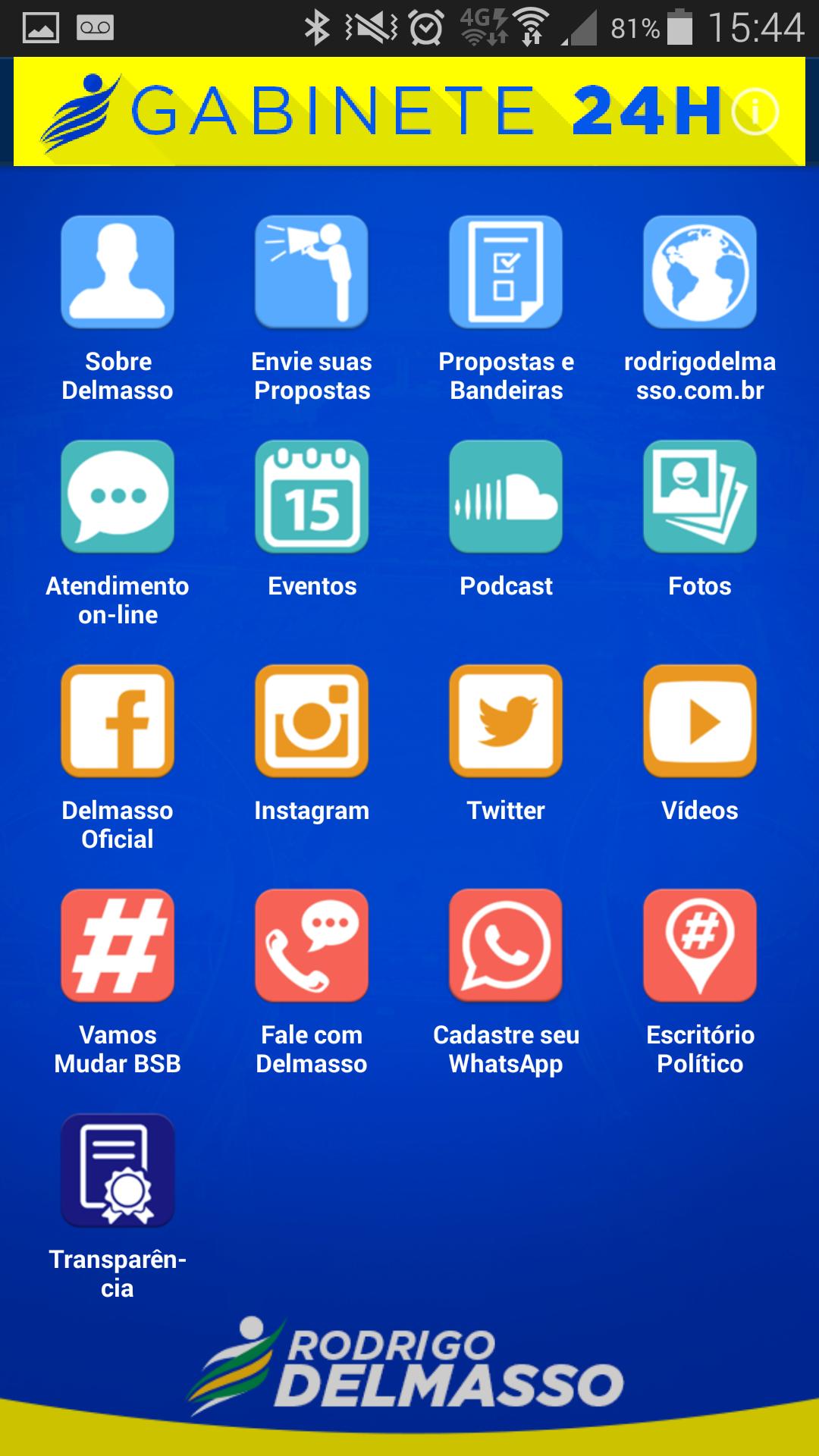The height and width of the screenshot is (1456, 819).
Task: Tap Fale com Delmasso
Action: click(312, 946)
